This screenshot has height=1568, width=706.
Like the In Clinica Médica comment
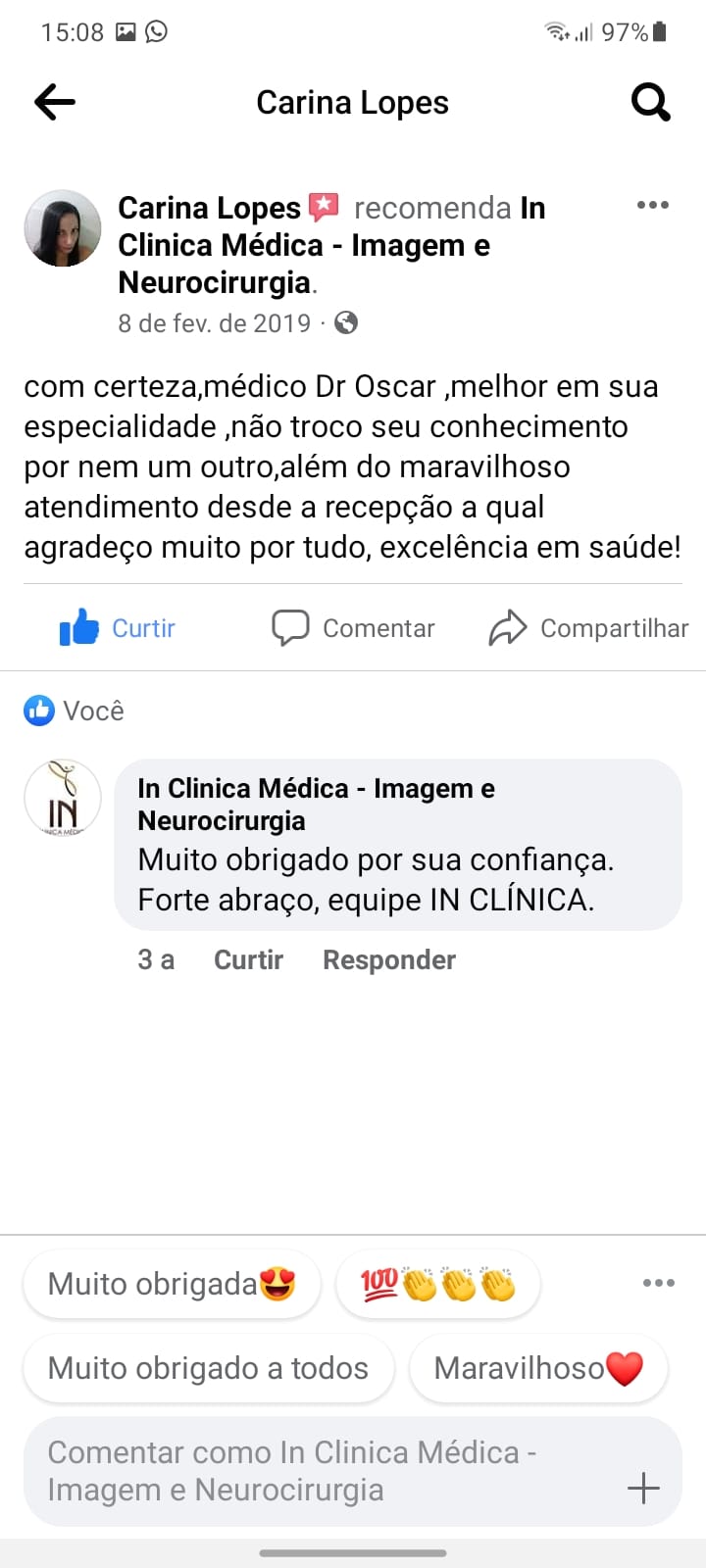pos(248,959)
